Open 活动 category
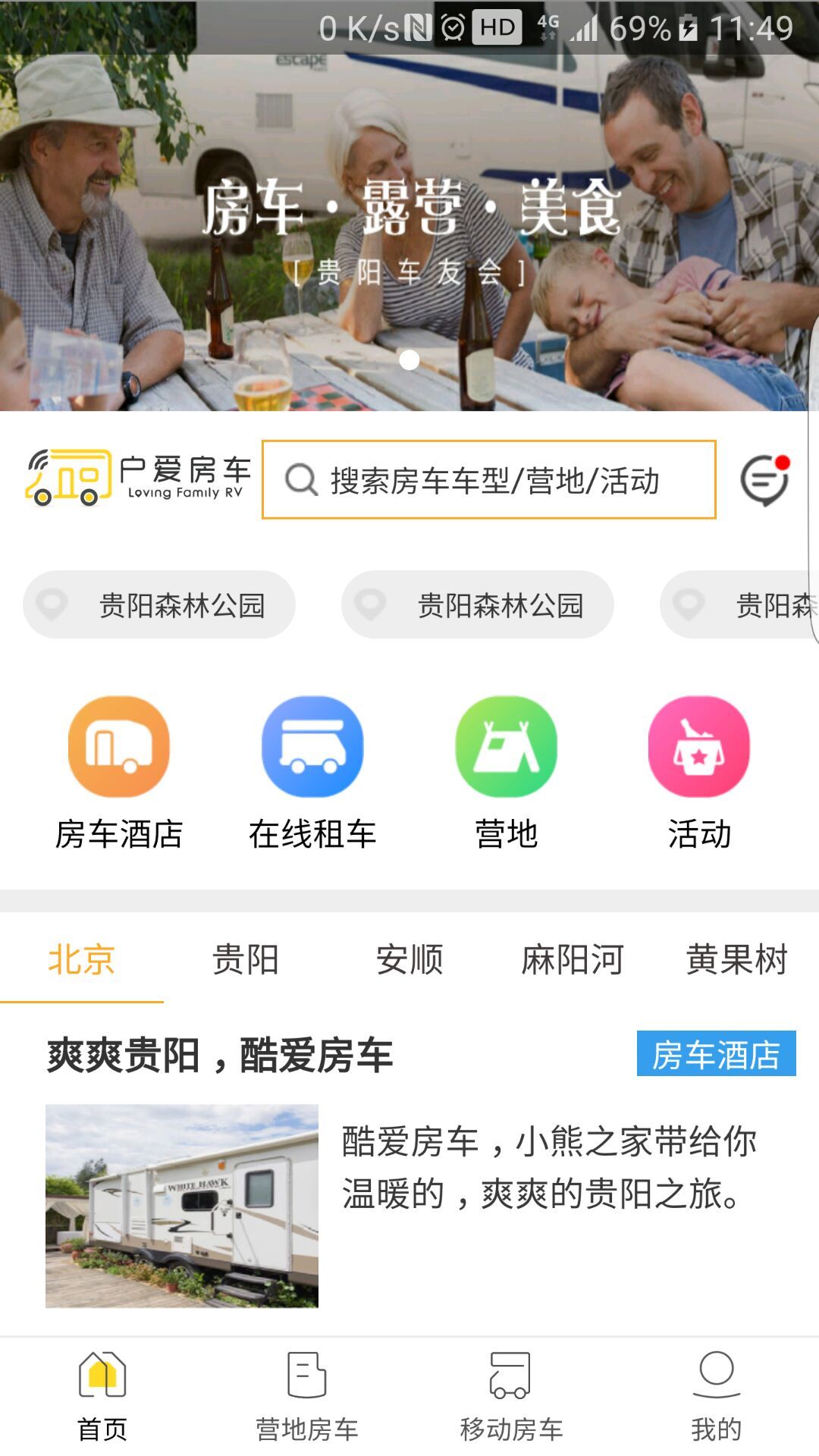 point(699,772)
